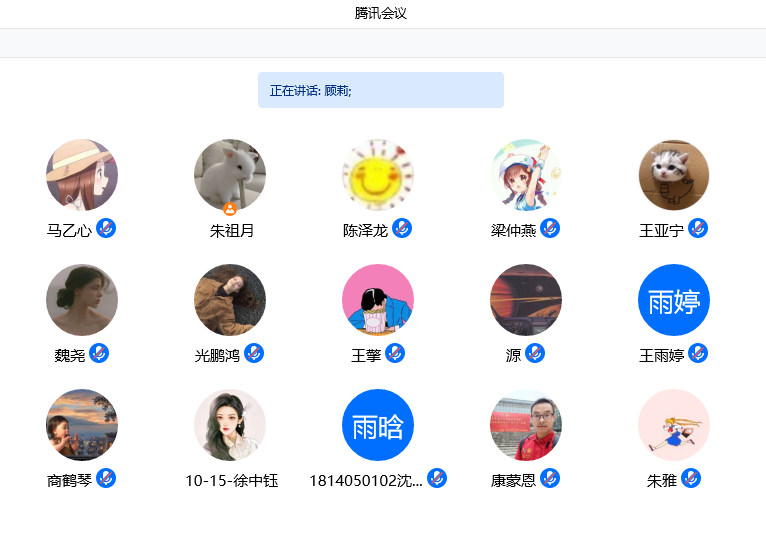
Task: Select 朱雅's participant tile
Action: click(x=674, y=425)
